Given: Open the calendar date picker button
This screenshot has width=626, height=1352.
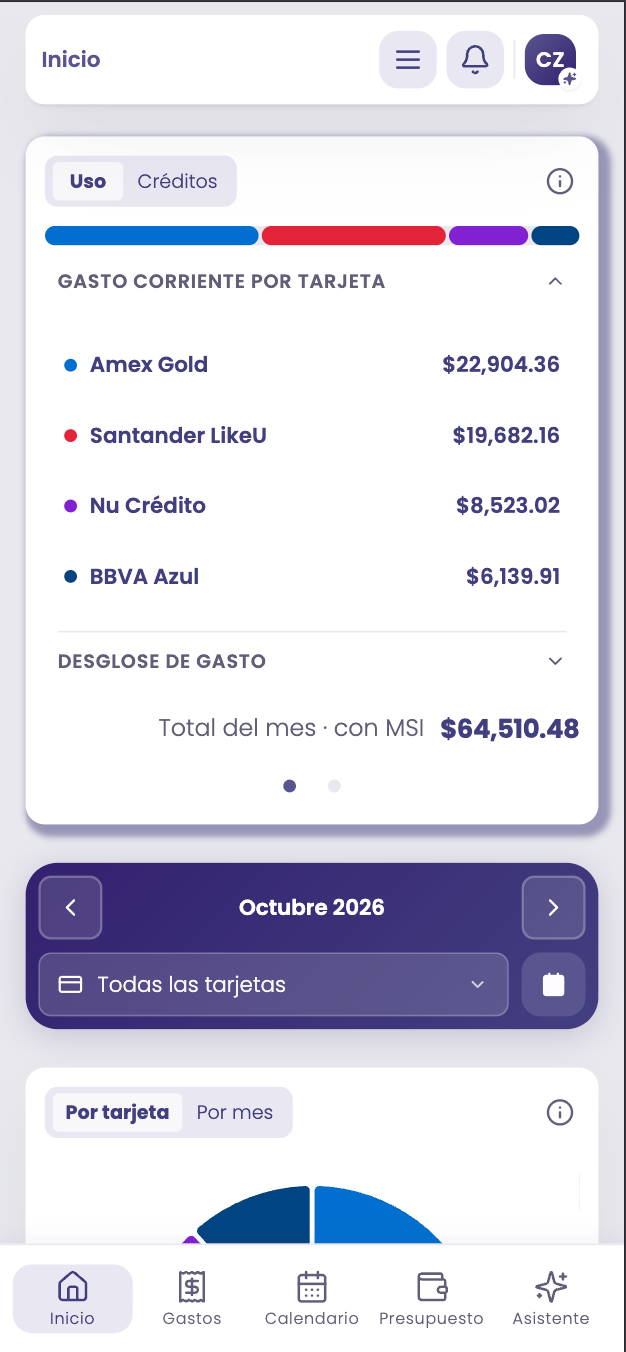Looking at the screenshot, I should (x=553, y=984).
